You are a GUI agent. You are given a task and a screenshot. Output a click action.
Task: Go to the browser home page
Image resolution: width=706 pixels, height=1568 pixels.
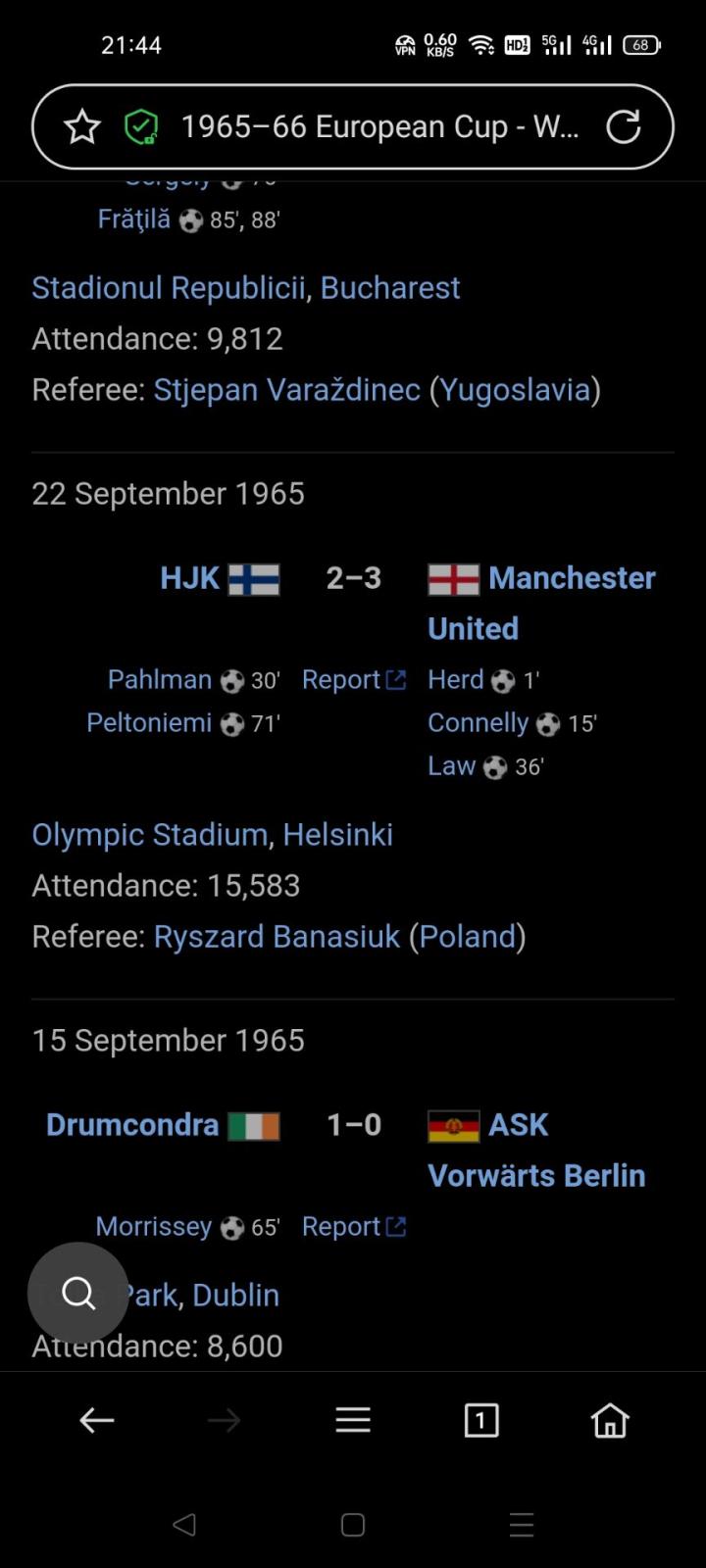coord(609,1420)
